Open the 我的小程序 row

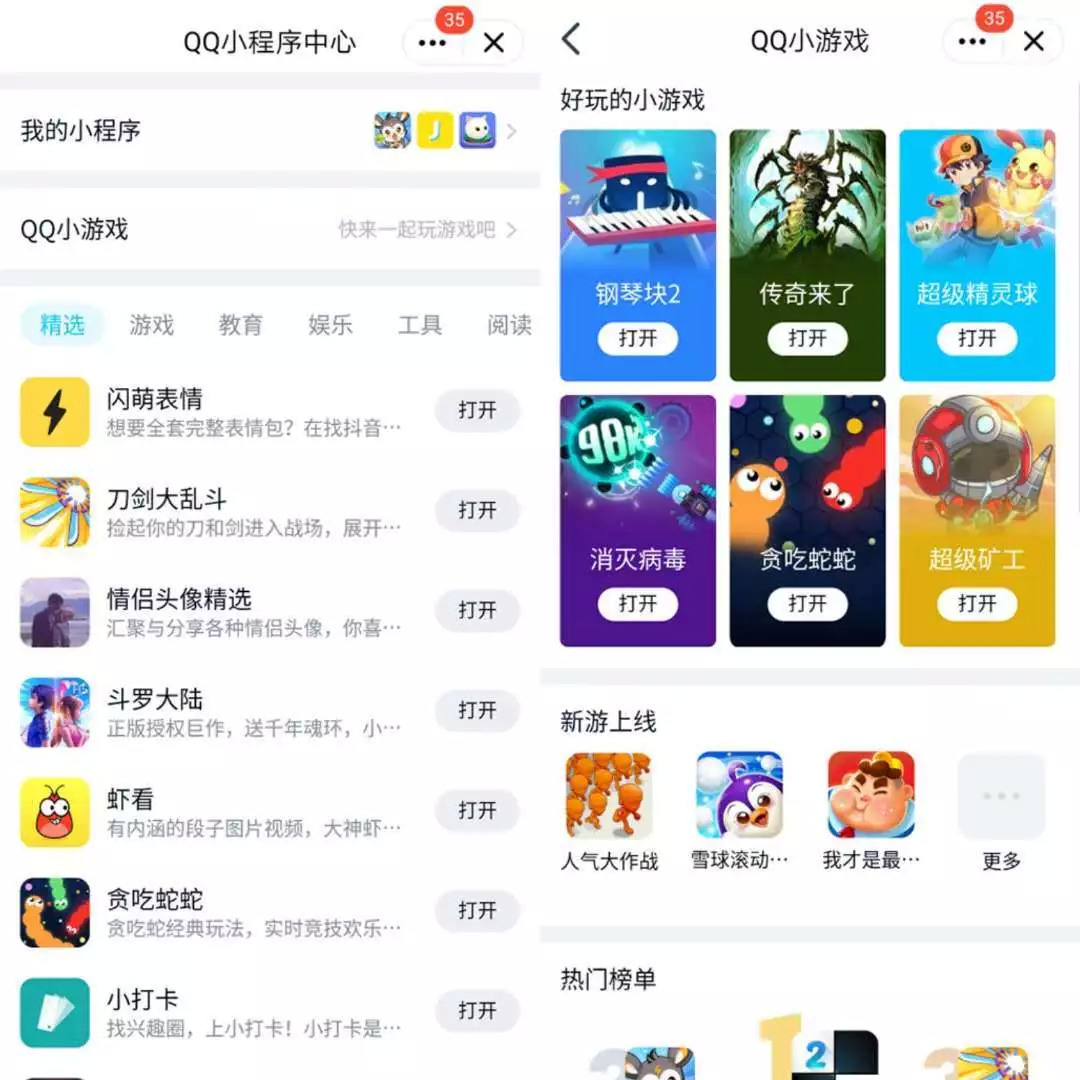270,130
